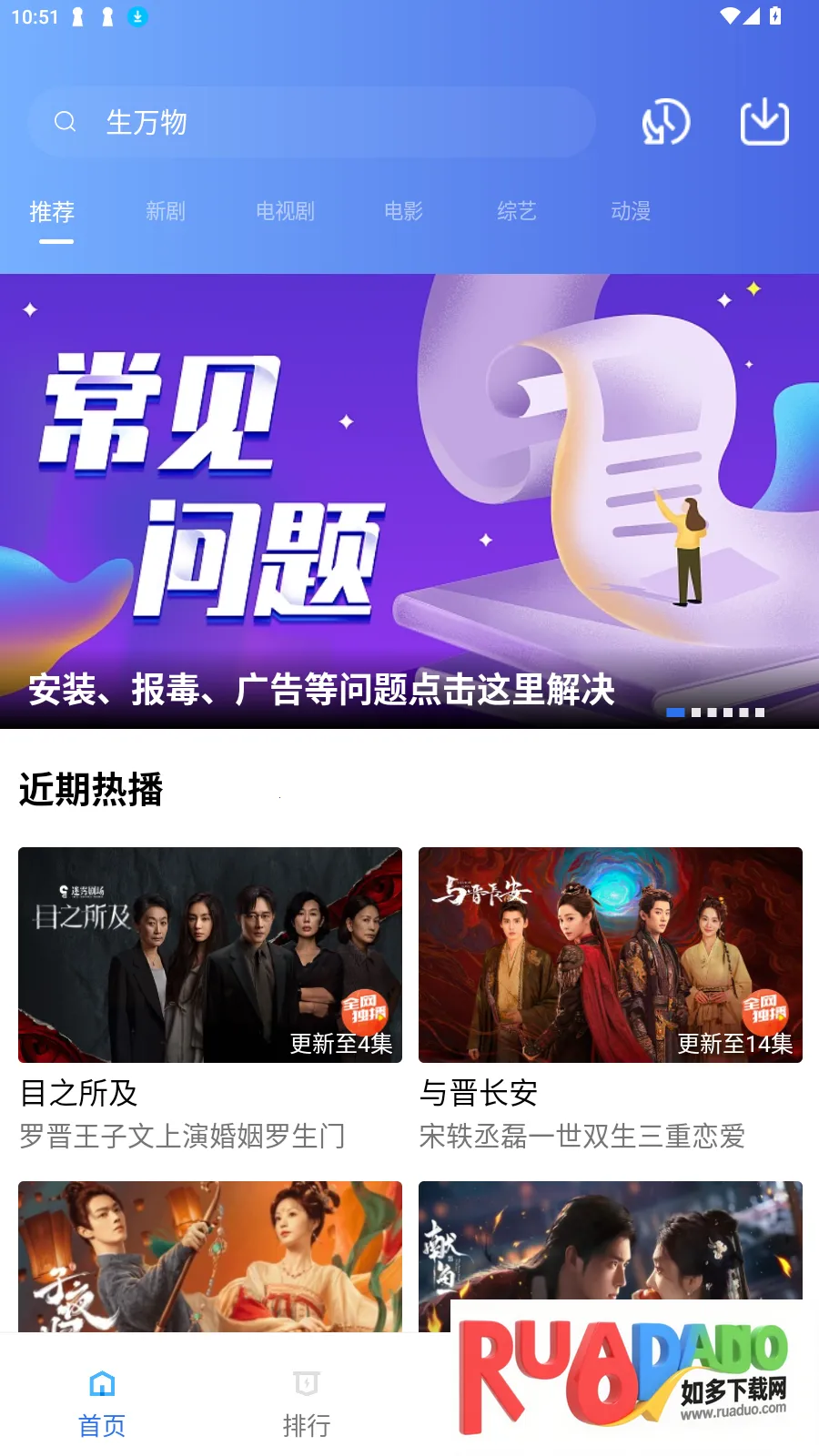The image size is (819, 1456).
Task: Go to the 电影 tab
Action: [x=403, y=212]
